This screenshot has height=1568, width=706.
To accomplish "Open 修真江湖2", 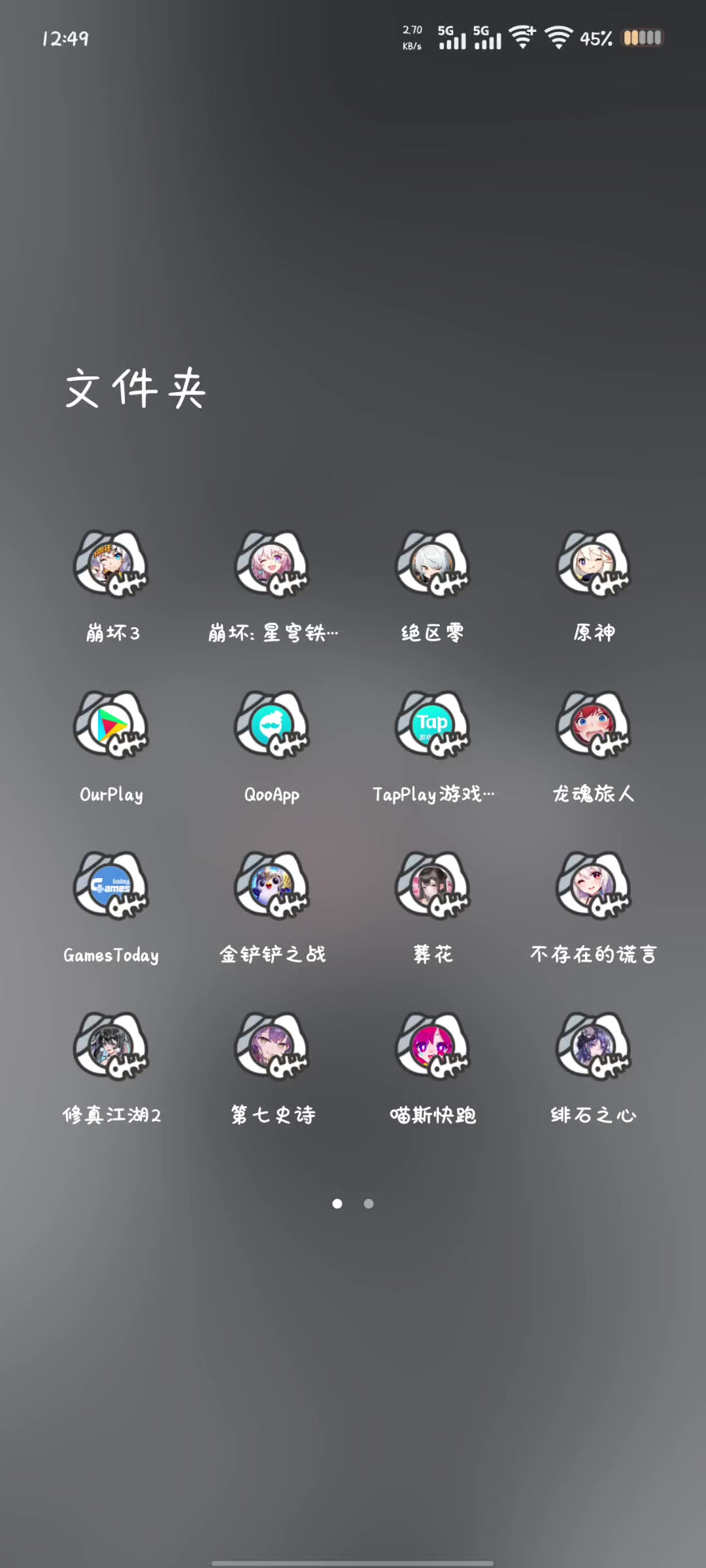I will click(x=110, y=1047).
